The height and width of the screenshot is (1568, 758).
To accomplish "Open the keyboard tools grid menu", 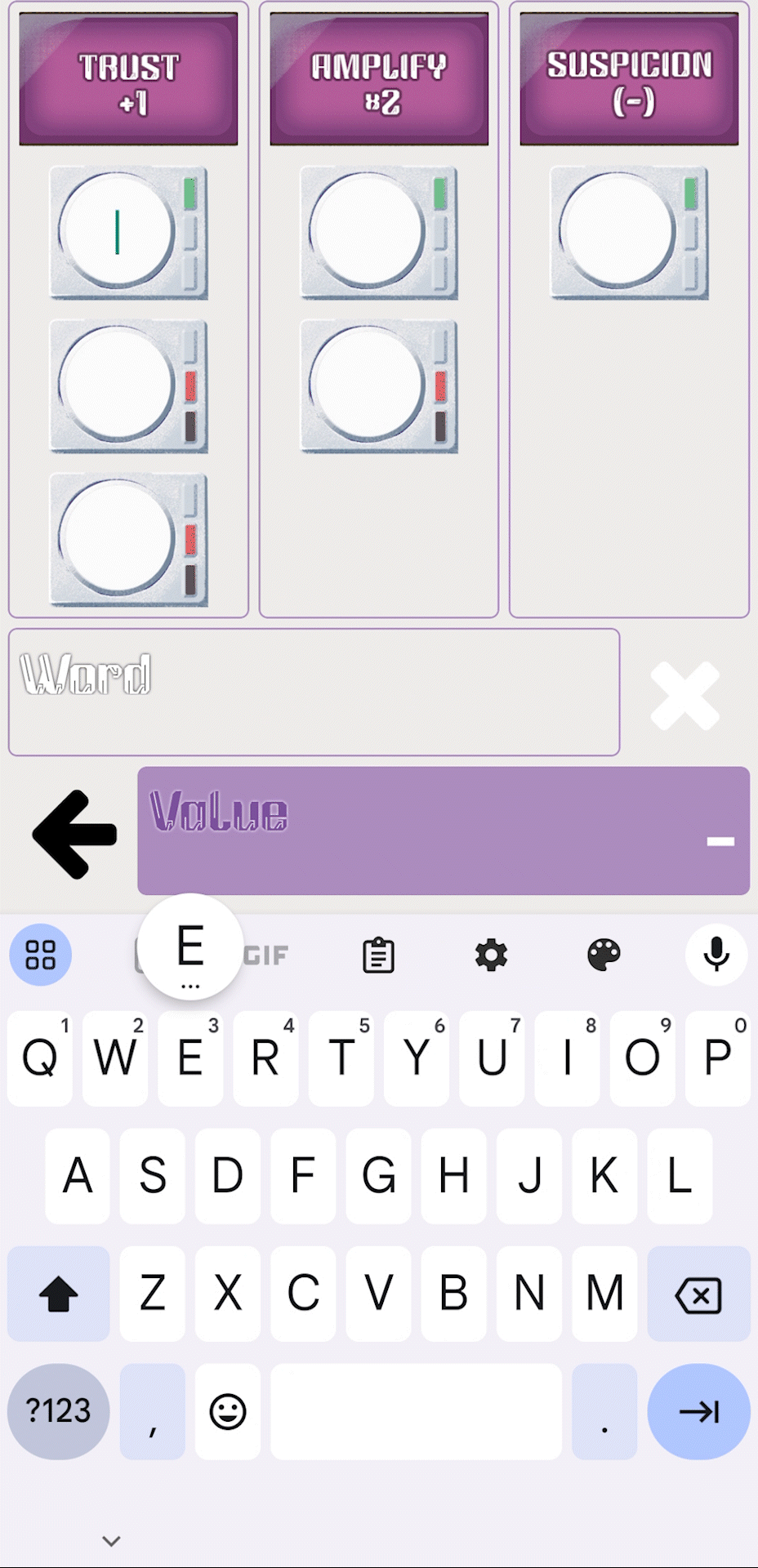I will click(41, 955).
